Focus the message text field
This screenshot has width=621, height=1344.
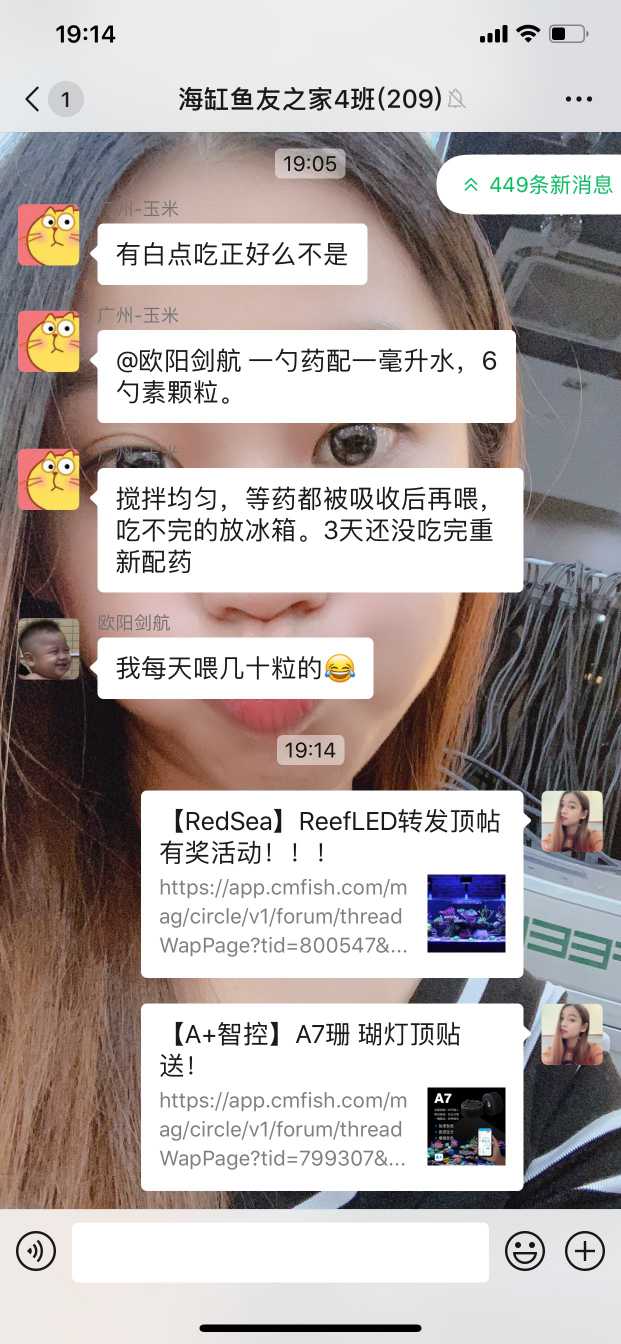point(280,1251)
